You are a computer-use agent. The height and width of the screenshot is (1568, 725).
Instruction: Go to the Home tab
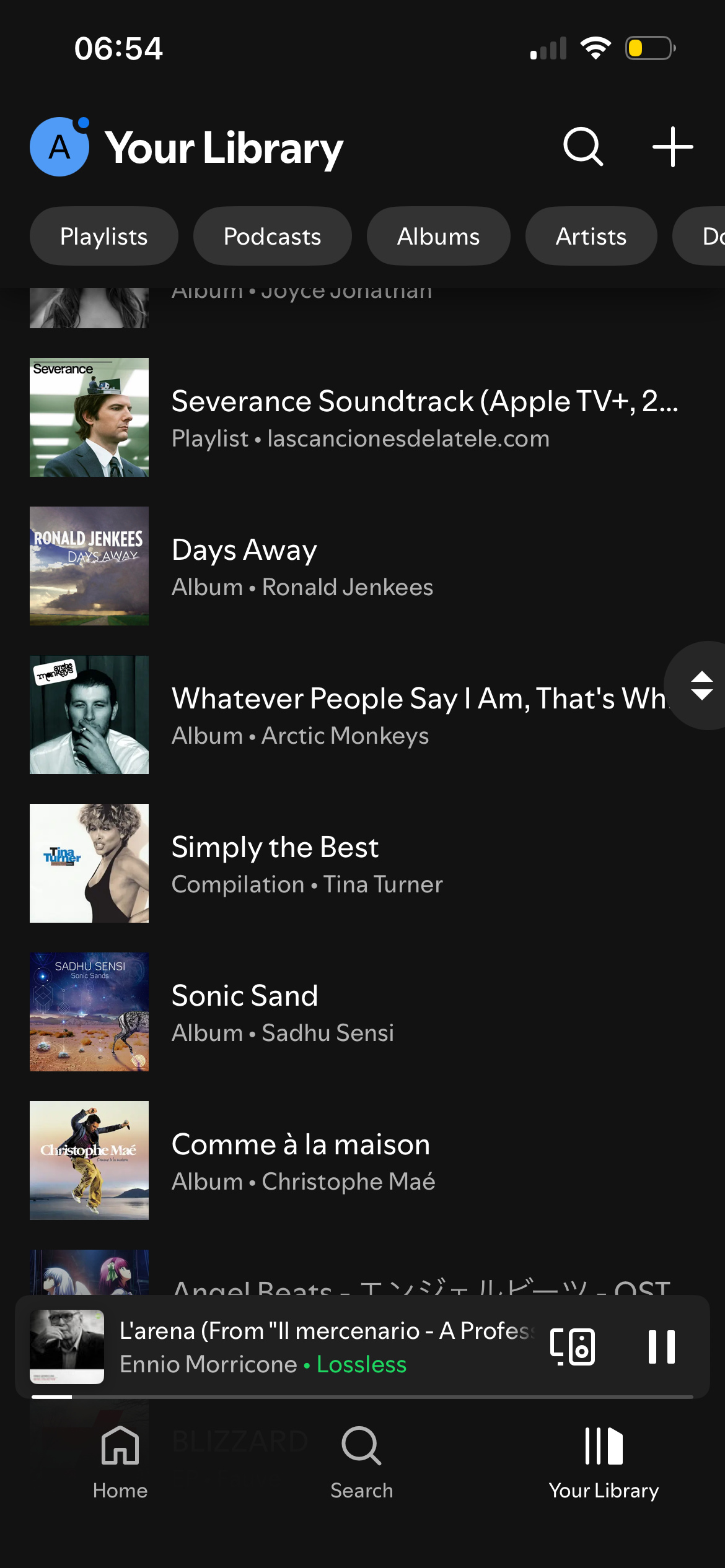pos(120,1461)
